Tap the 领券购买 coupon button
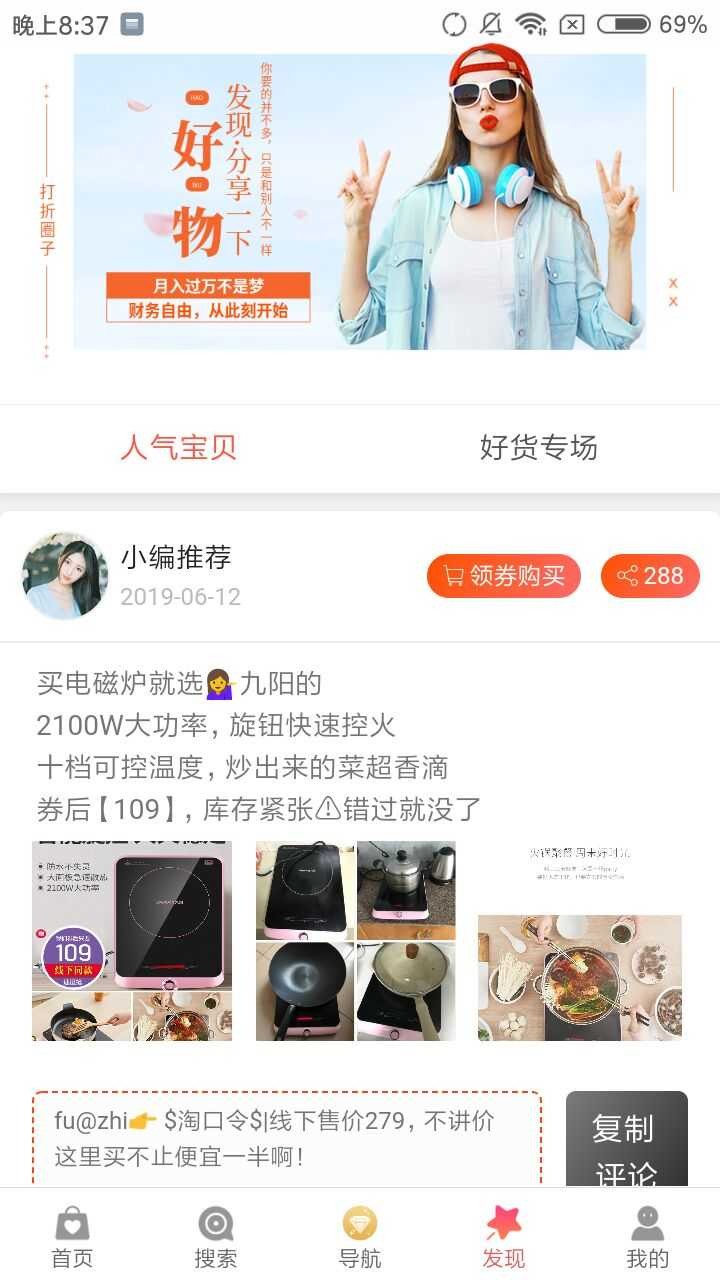Image resolution: width=720 pixels, height=1280 pixels. [x=504, y=576]
